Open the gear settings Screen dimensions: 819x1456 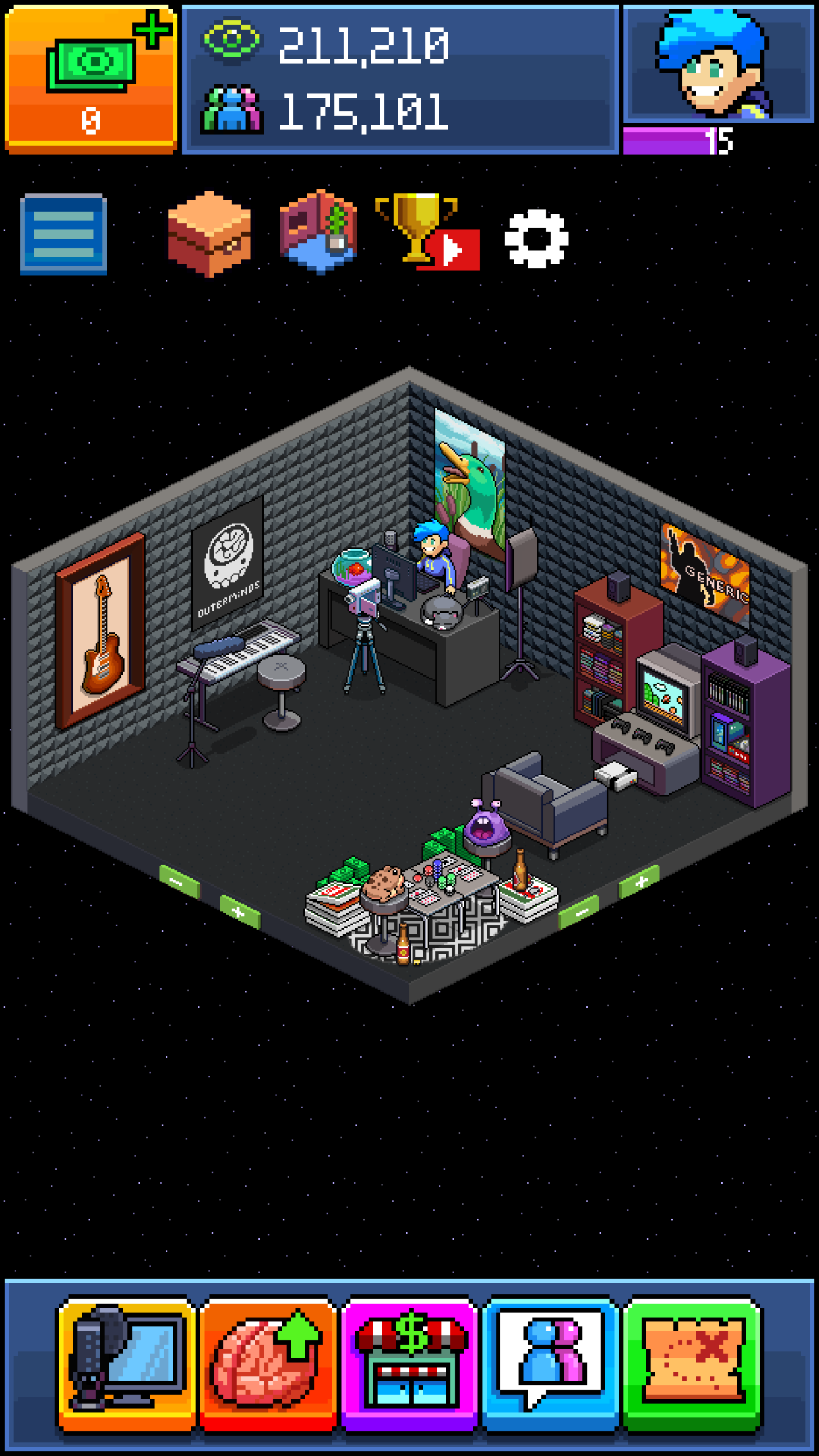(536, 237)
